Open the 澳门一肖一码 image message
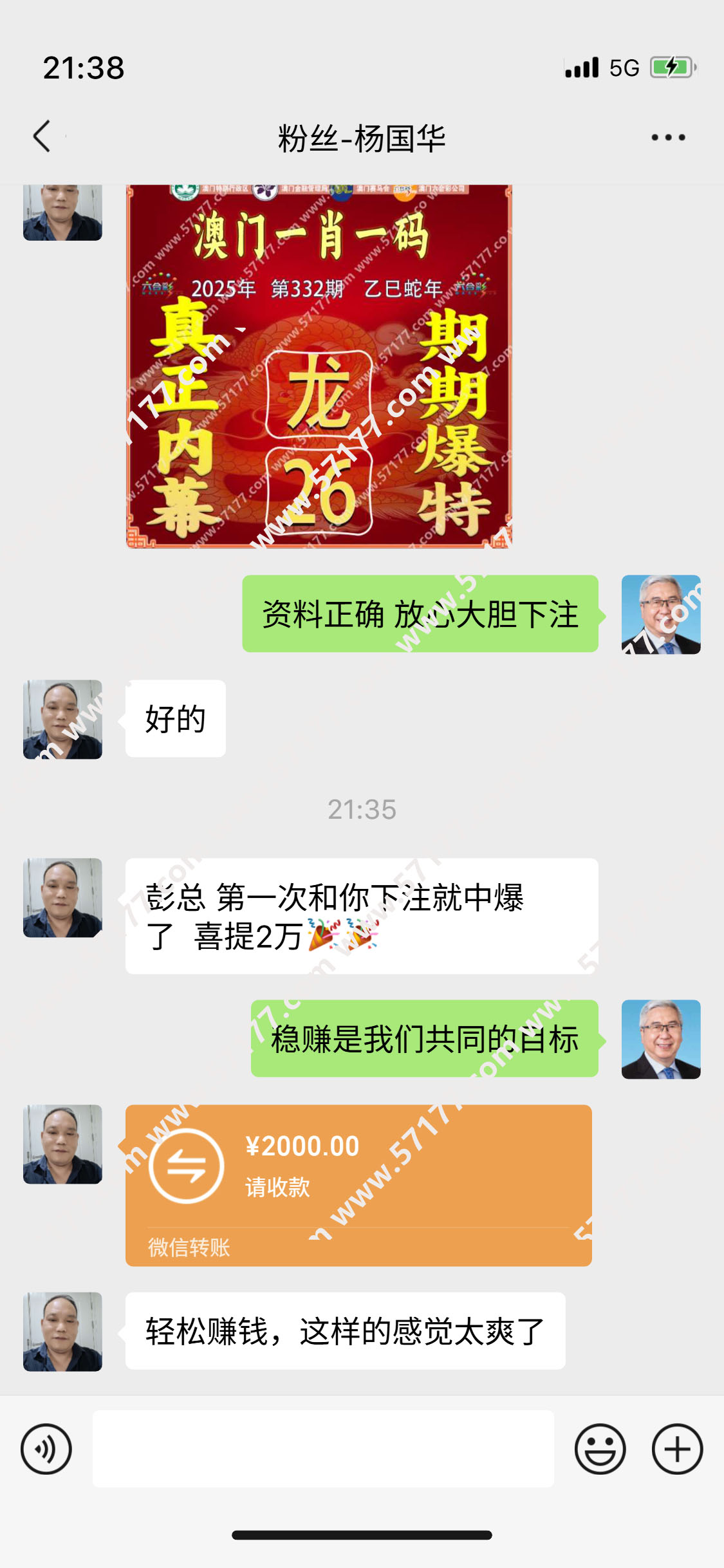The image size is (724, 1568). click(319, 367)
